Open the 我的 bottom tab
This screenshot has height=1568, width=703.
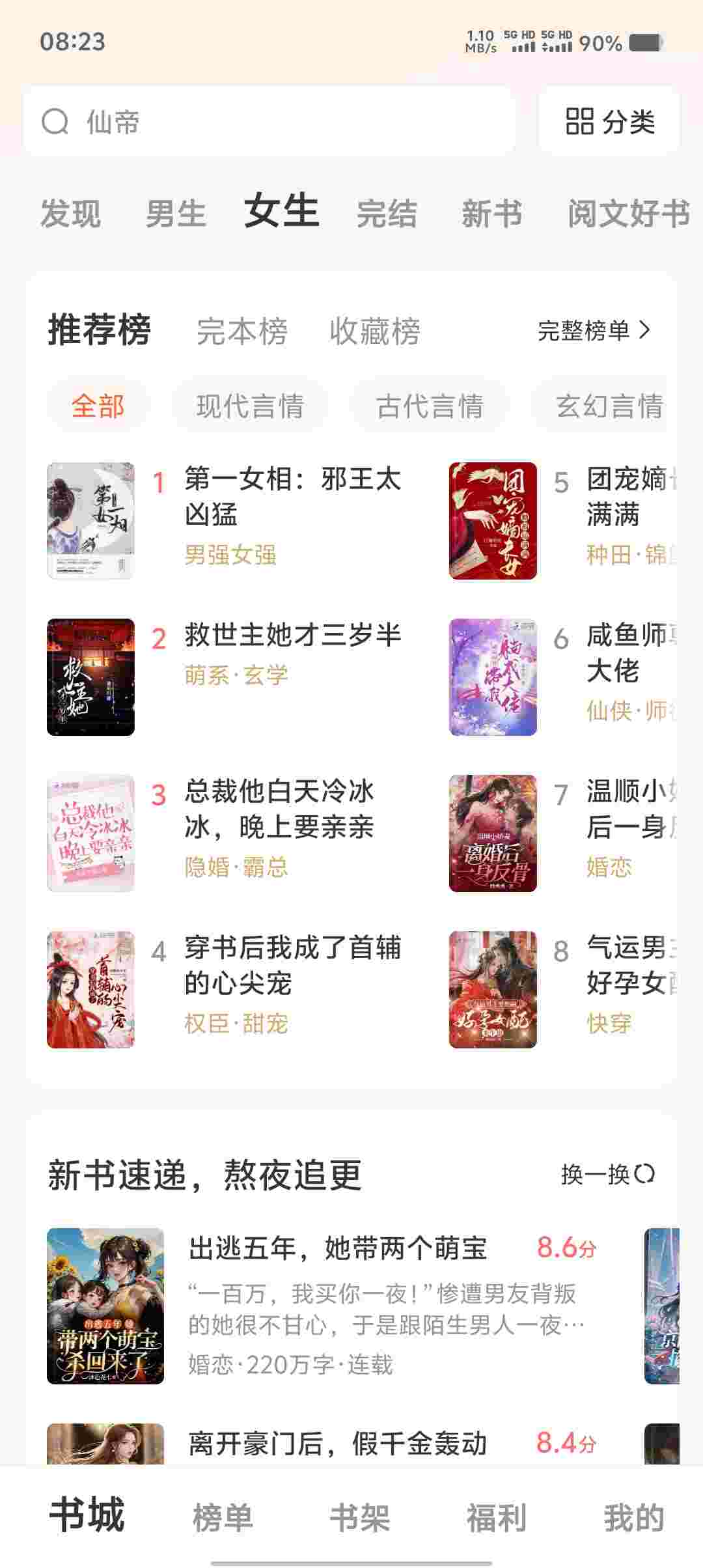click(x=633, y=1517)
